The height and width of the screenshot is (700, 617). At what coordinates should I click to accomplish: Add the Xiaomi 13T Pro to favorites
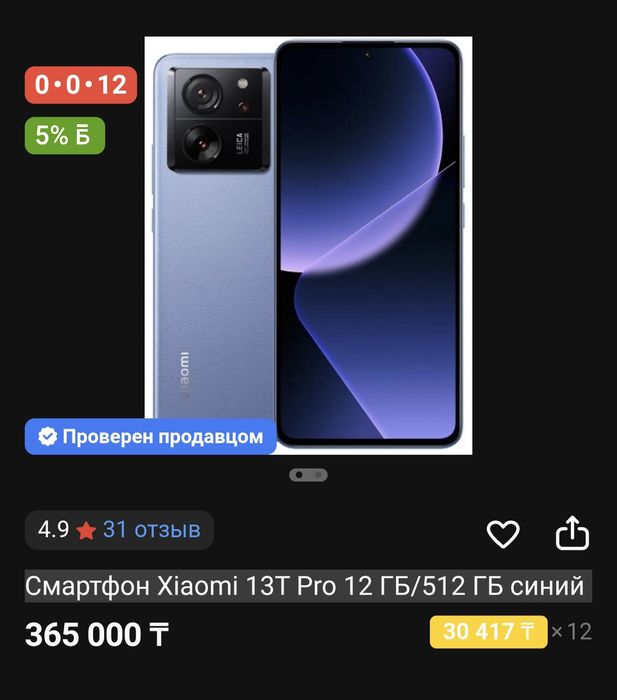click(x=503, y=534)
